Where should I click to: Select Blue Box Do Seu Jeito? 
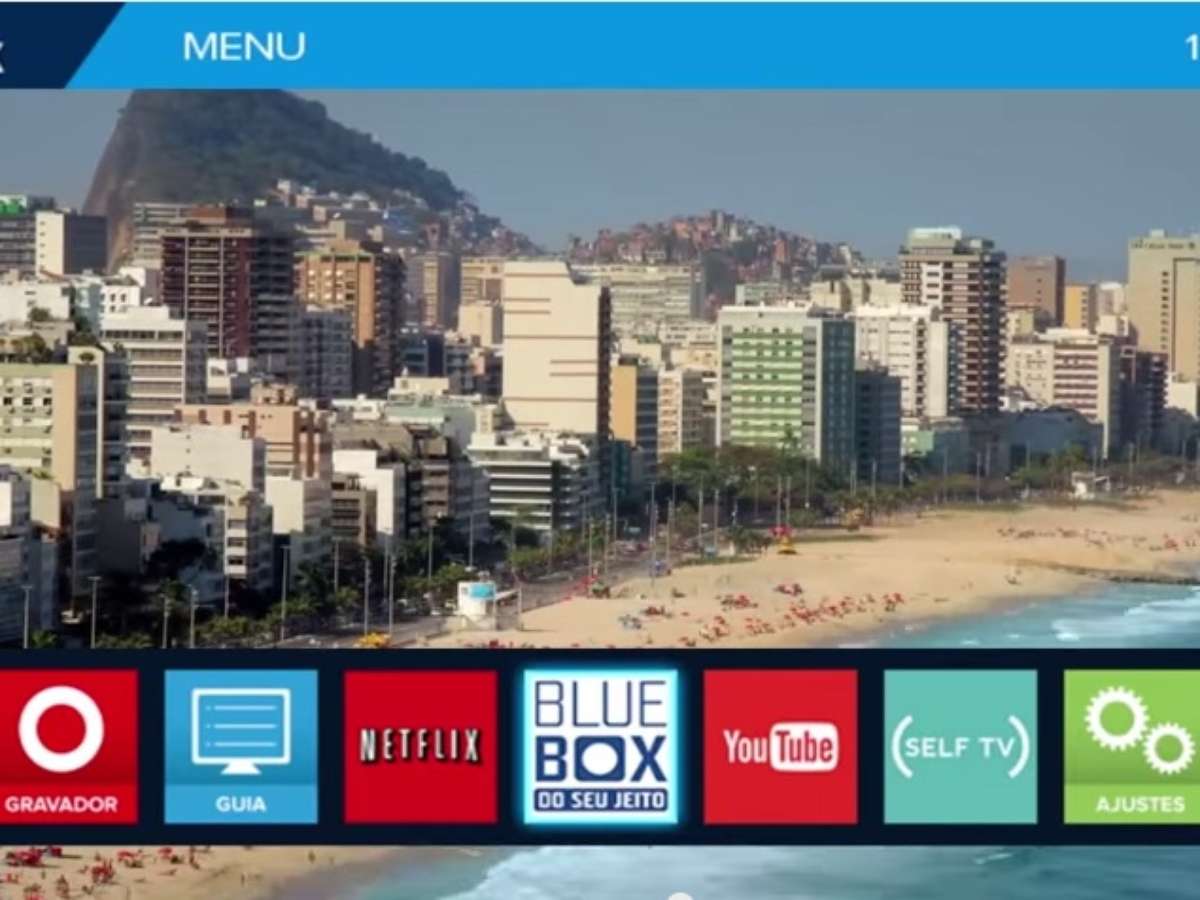(x=600, y=746)
